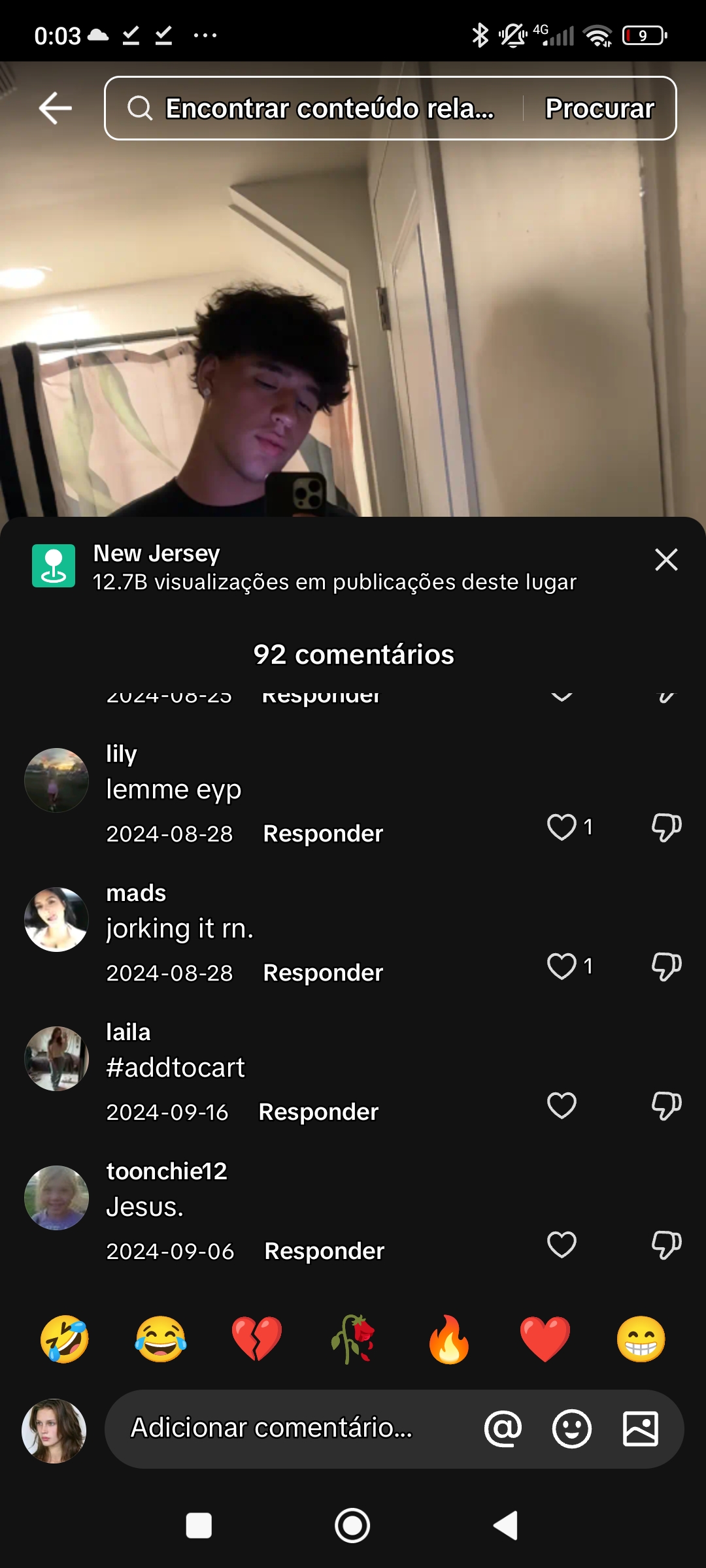Image resolution: width=706 pixels, height=1568 pixels.
Task: Reply to mads' comment
Action: (x=323, y=972)
